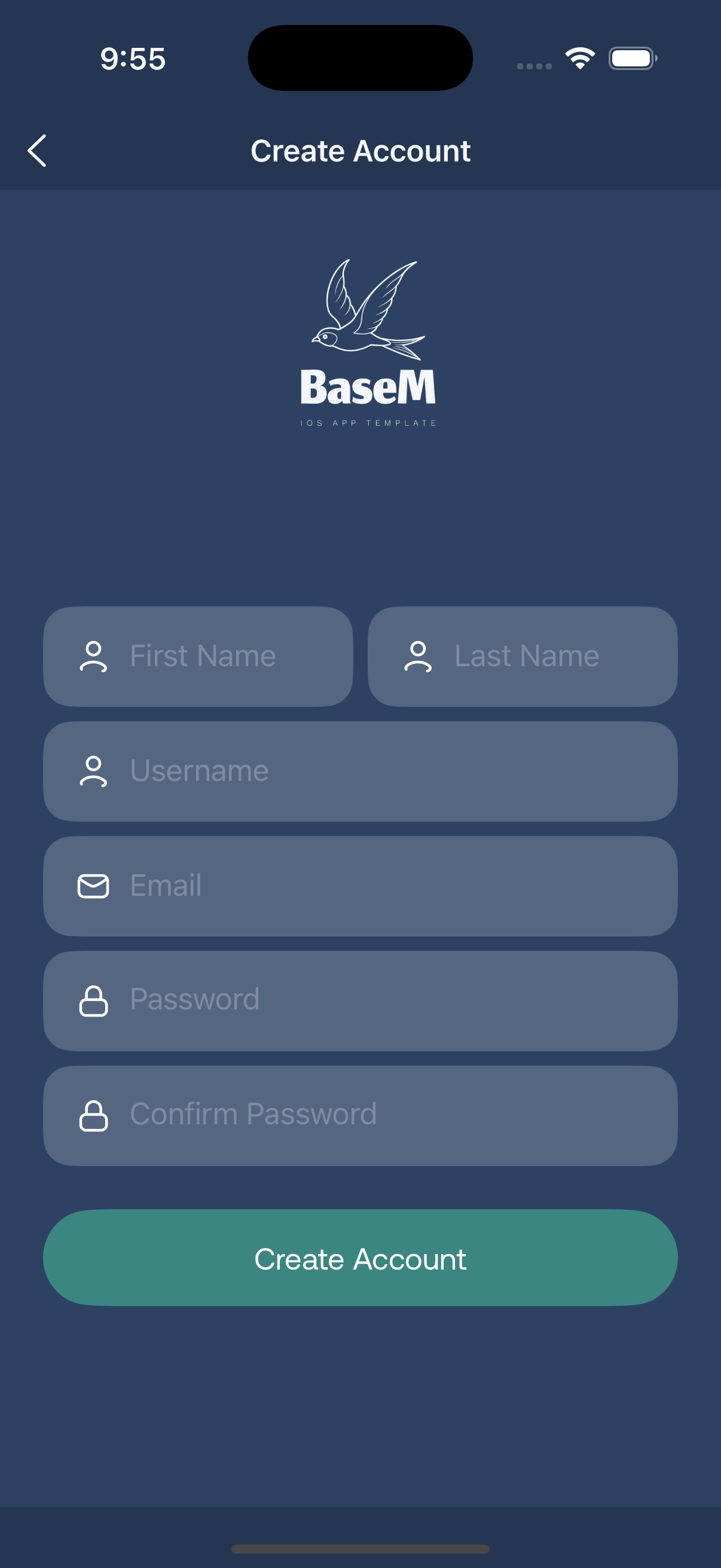Select the Confirm Password input field

pos(360,1115)
